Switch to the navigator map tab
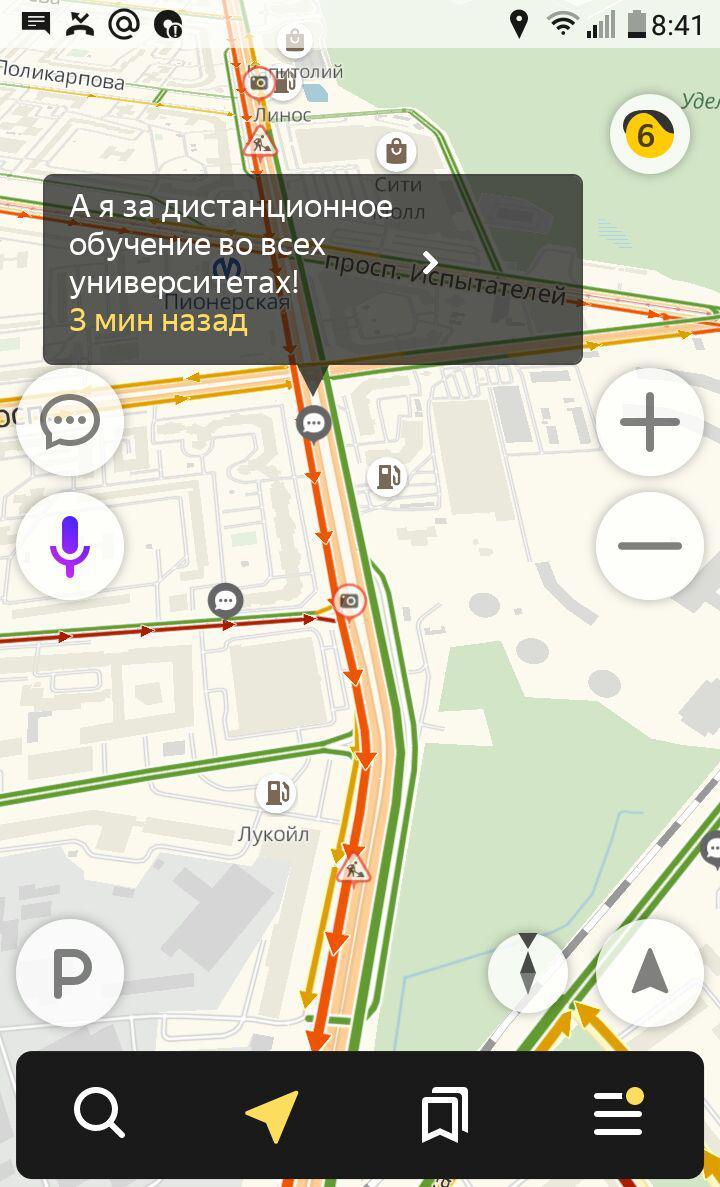This screenshot has width=720, height=1187. (x=272, y=1114)
